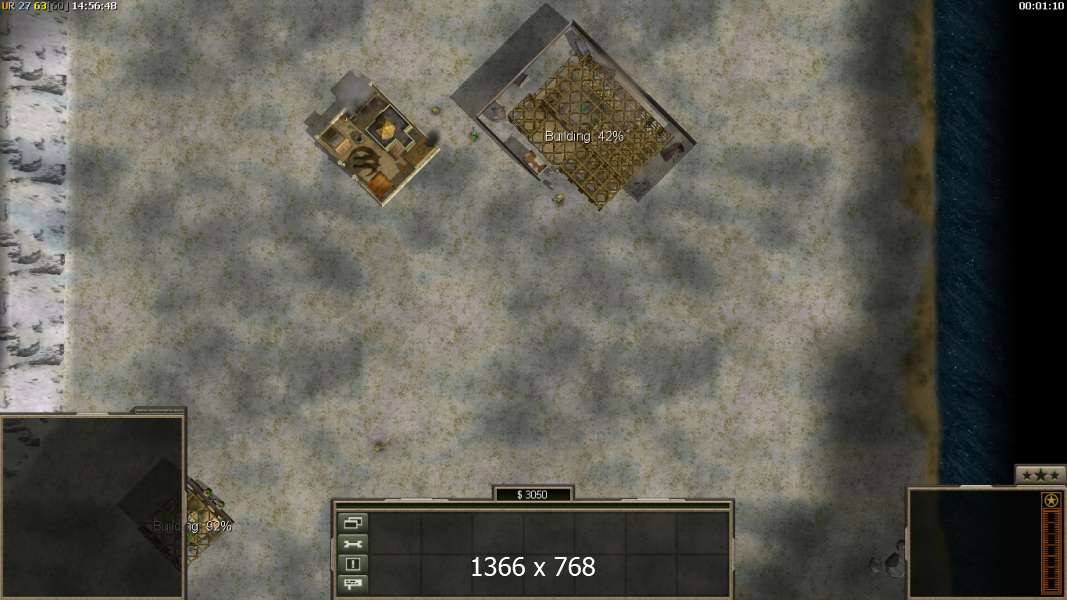Open the three-stars rank button
Viewport: 1067px width, 600px height.
coord(1039,476)
